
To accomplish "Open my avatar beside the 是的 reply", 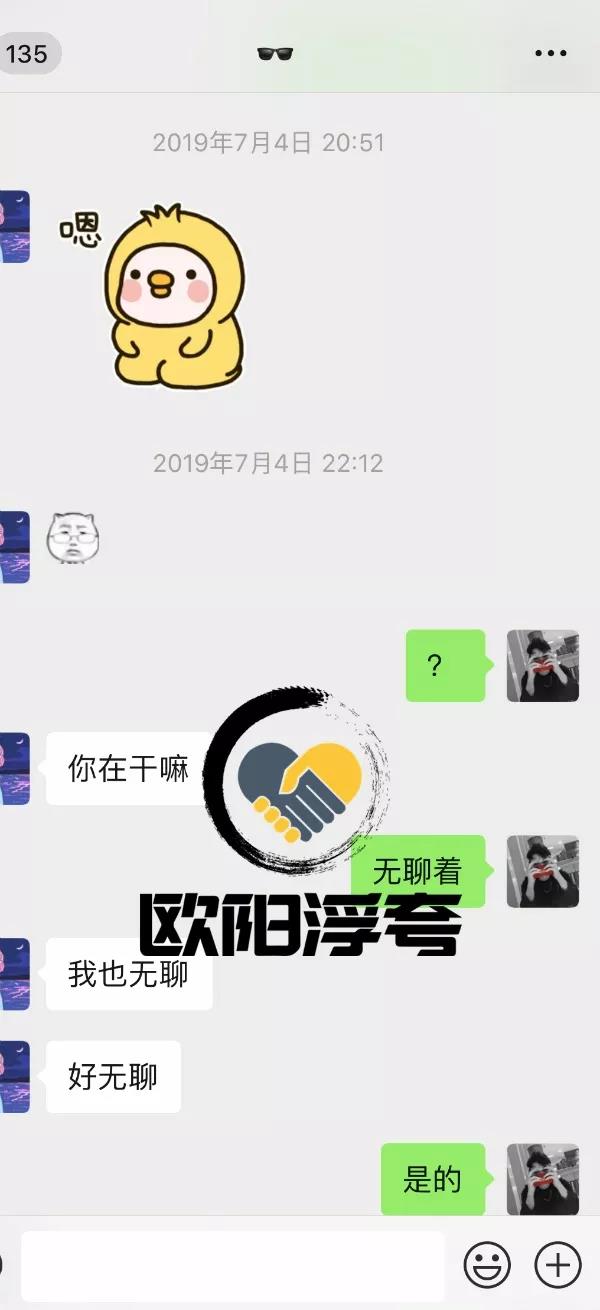I will 543,1179.
